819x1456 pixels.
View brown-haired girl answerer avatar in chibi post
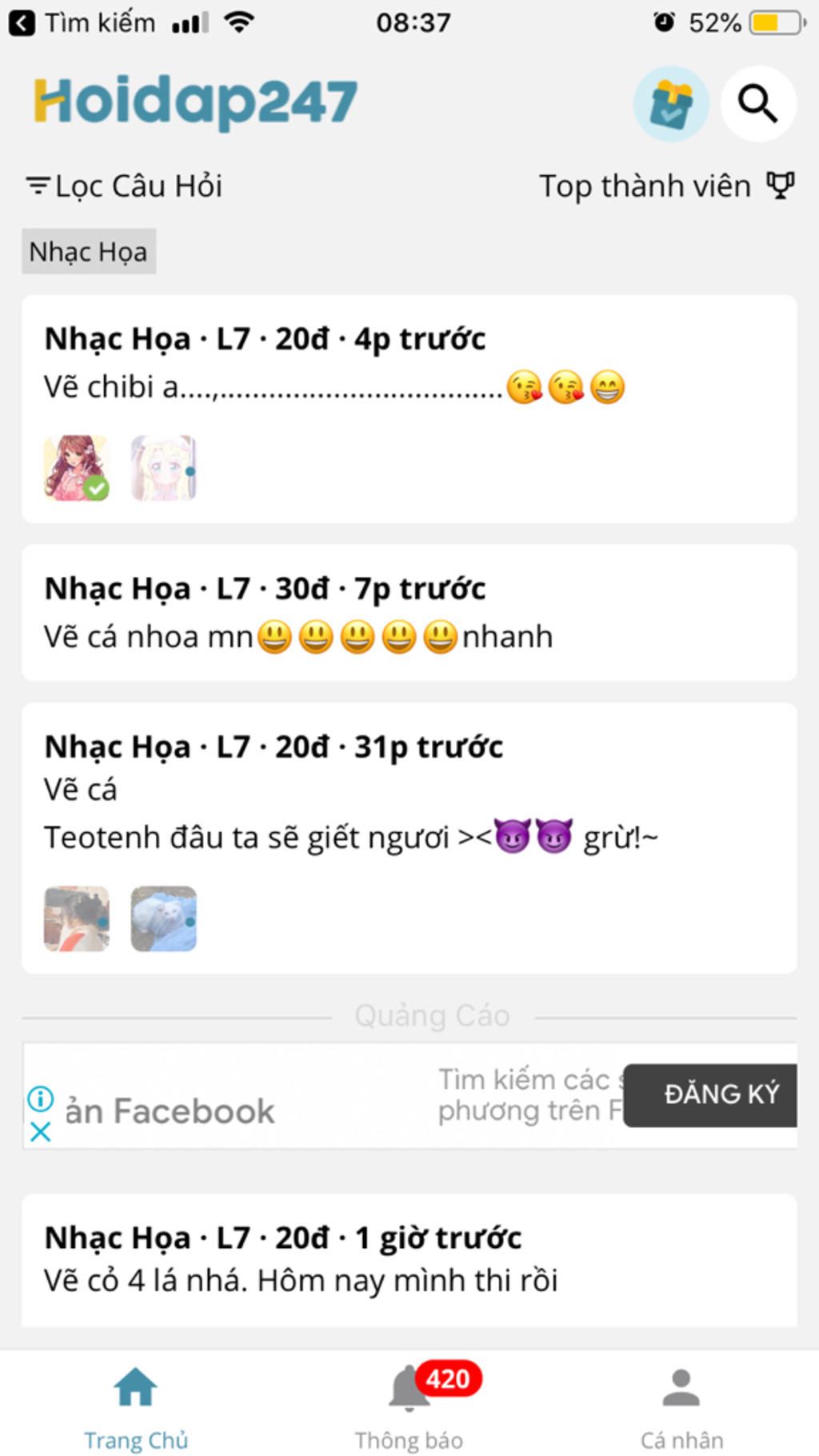click(x=76, y=468)
